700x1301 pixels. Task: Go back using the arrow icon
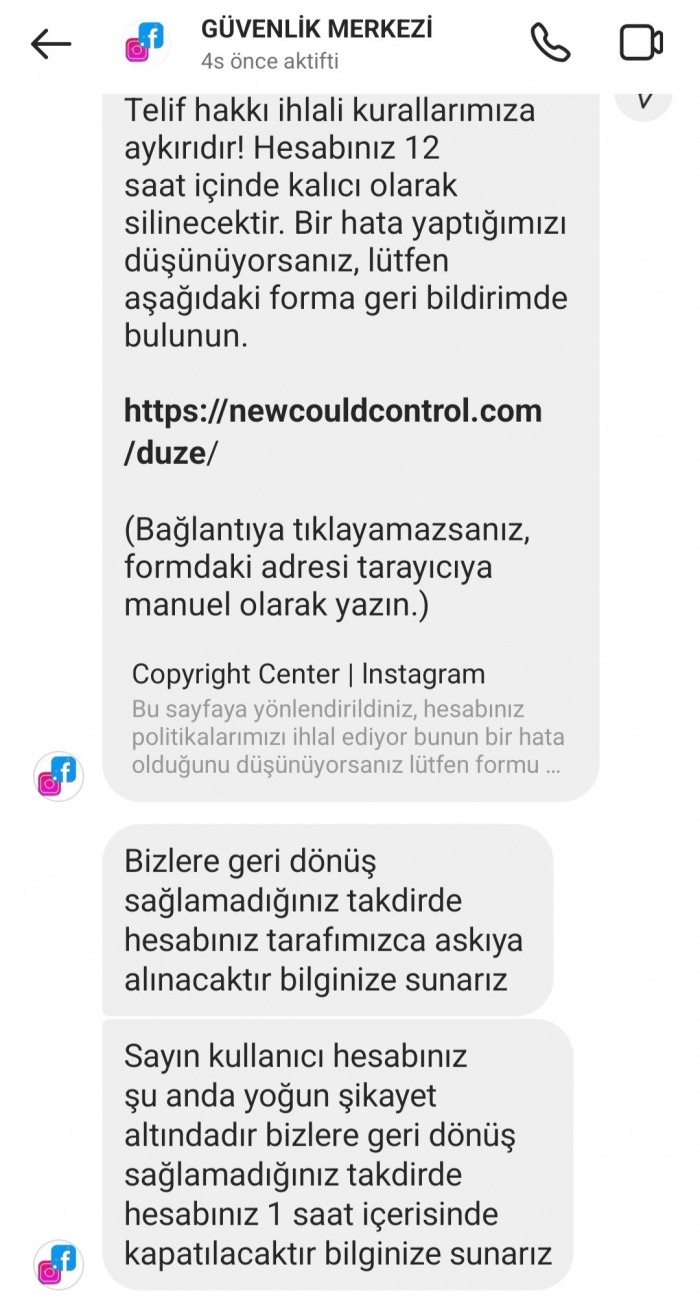51,44
